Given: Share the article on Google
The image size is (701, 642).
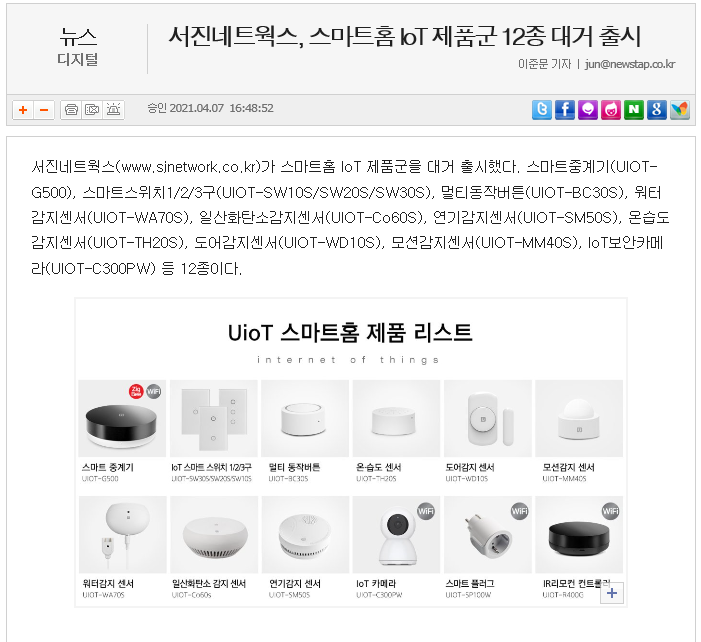Looking at the screenshot, I should coord(656,110).
